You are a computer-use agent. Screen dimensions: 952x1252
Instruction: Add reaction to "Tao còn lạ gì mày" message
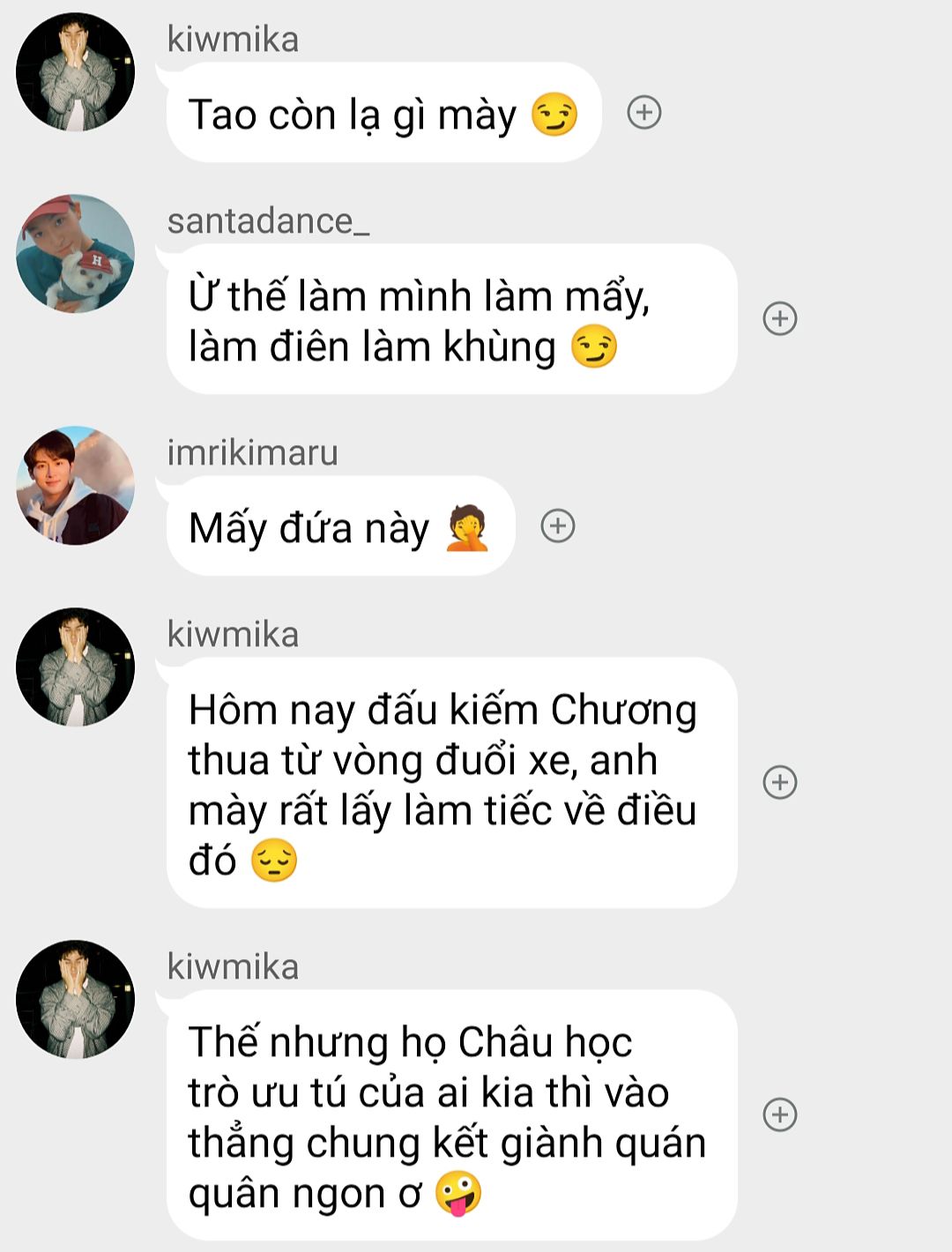[x=644, y=113]
